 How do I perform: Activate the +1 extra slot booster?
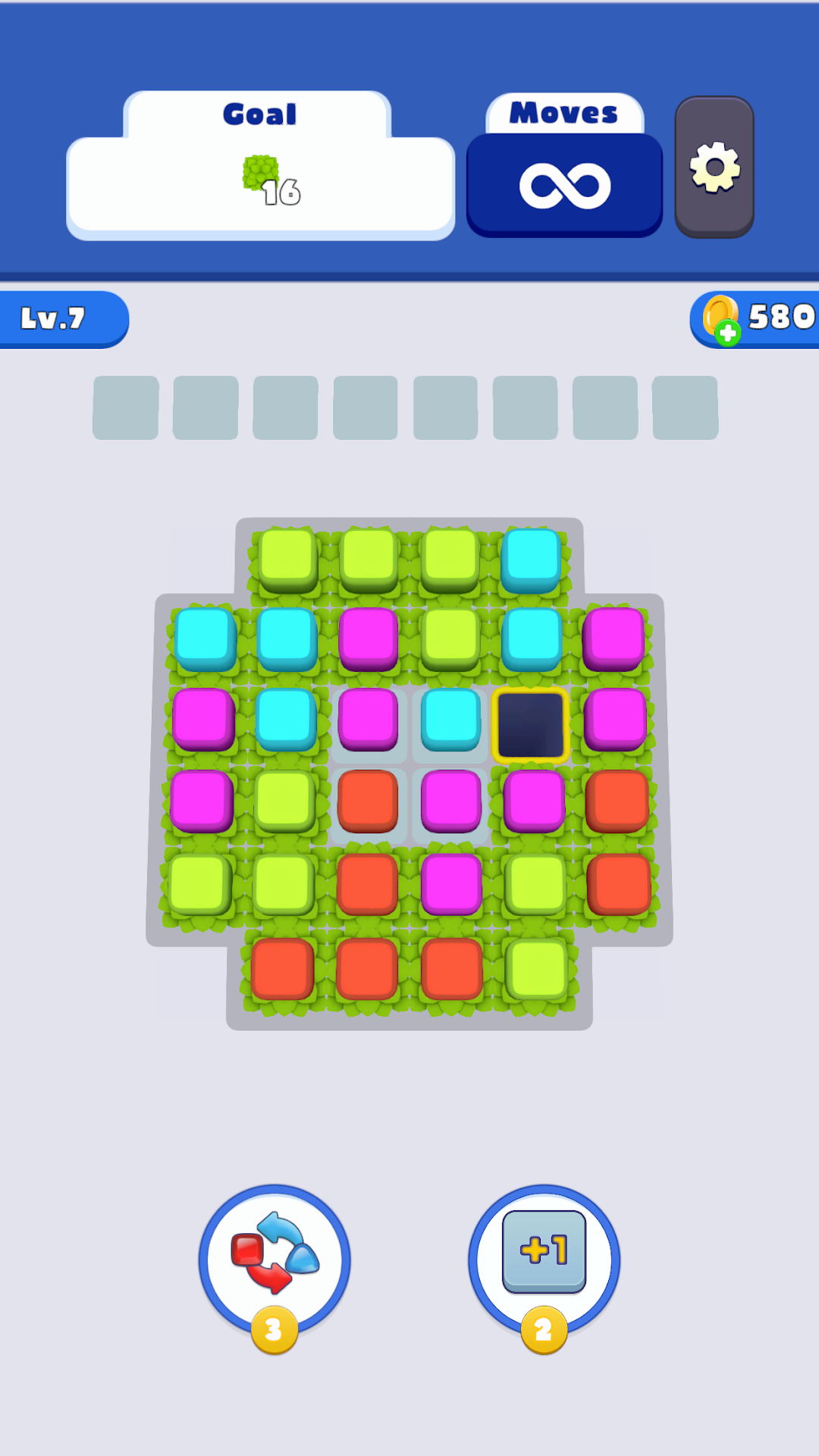click(544, 1259)
